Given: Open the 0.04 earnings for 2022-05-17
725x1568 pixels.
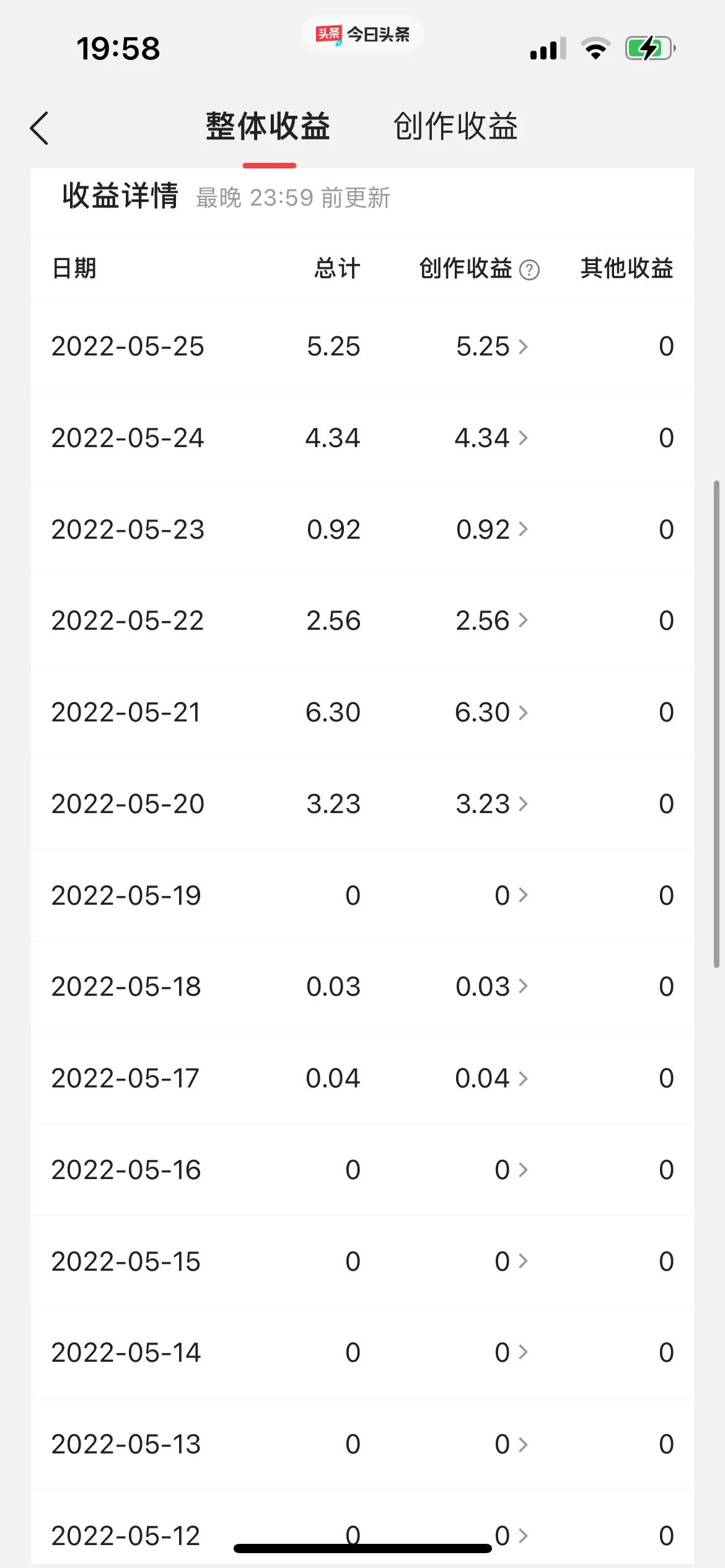Looking at the screenshot, I should (x=492, y=1078).
